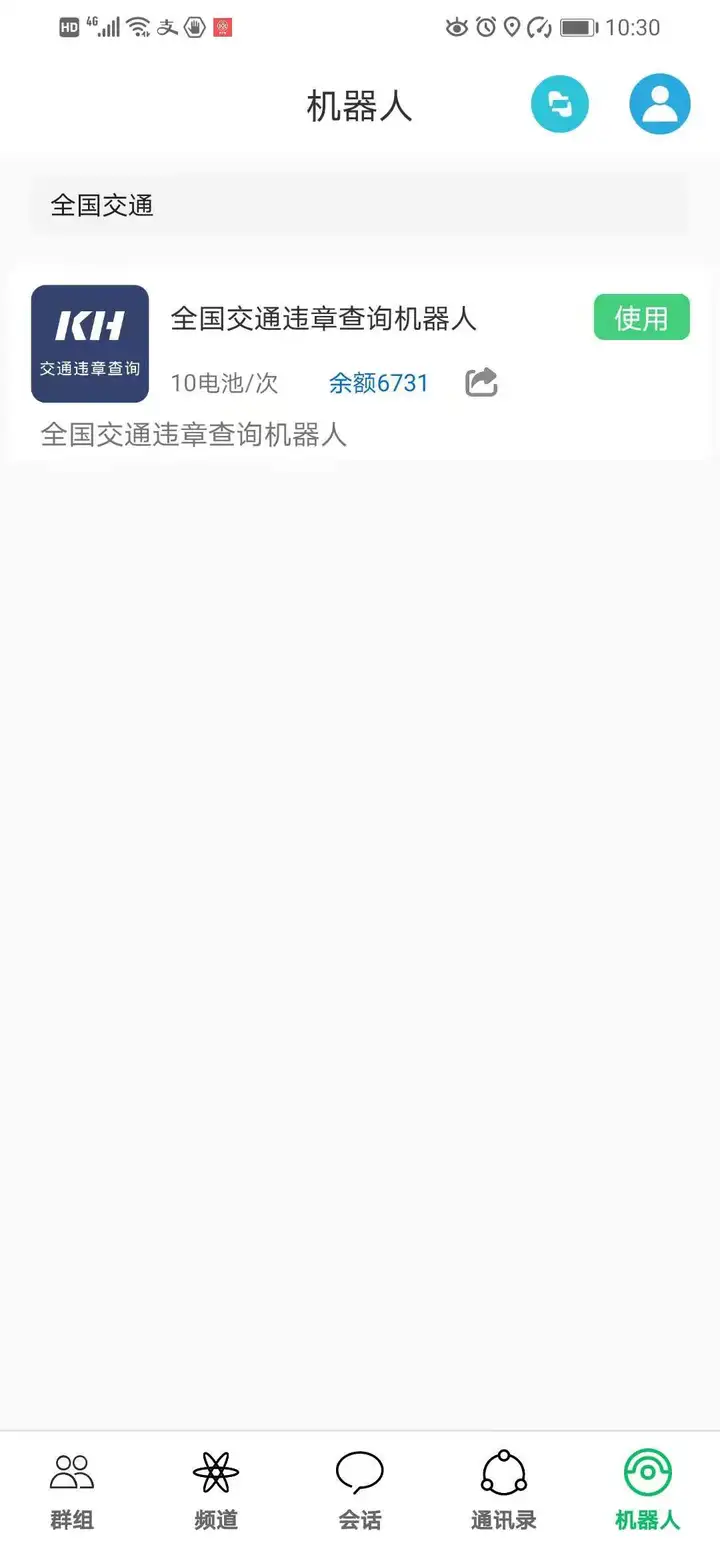This screenshot has height=1541, width=720.
Task: Share the 全国交通违章查询机器人 robot
Action: tap(482, 382)
